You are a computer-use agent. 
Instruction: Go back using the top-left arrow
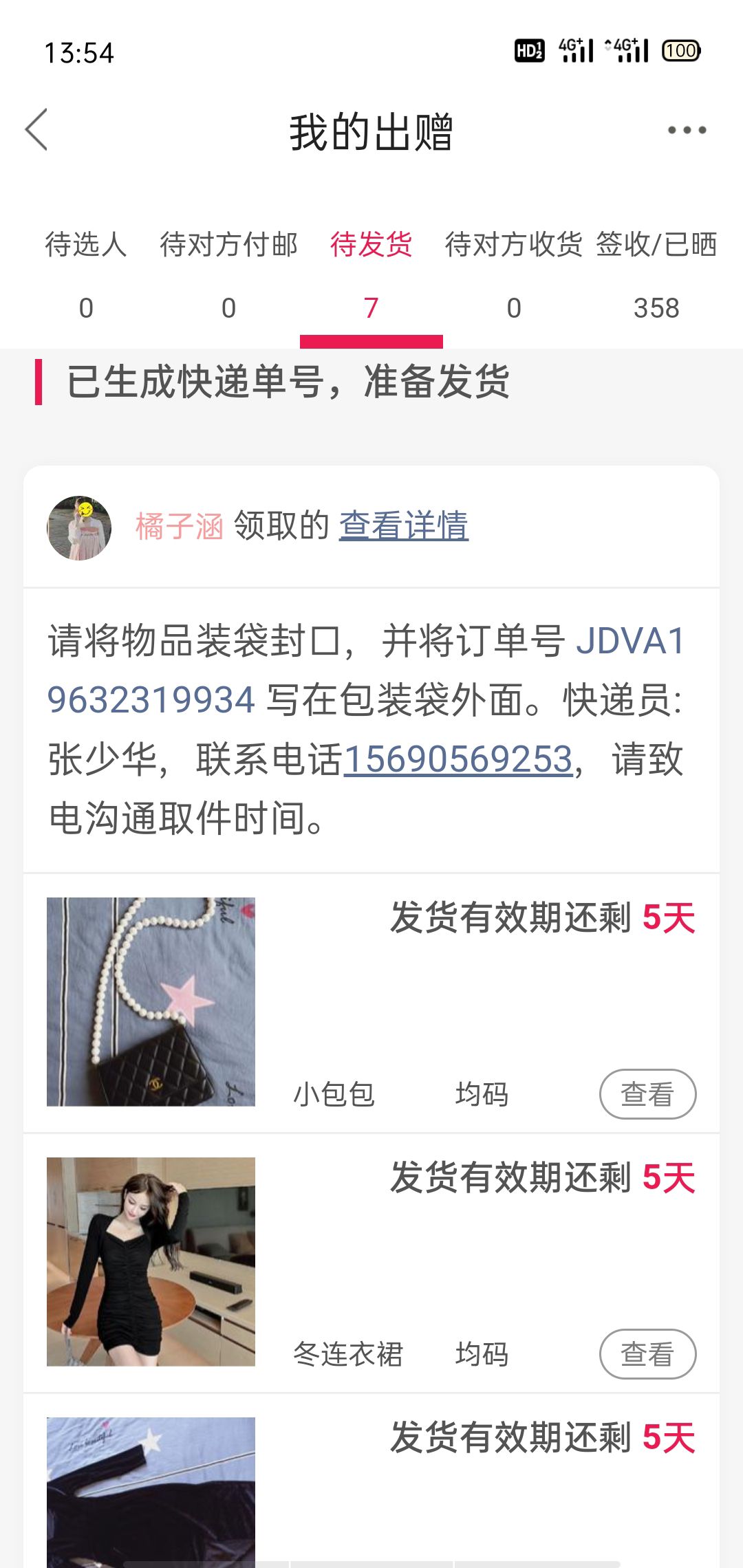tap(36, 129)
